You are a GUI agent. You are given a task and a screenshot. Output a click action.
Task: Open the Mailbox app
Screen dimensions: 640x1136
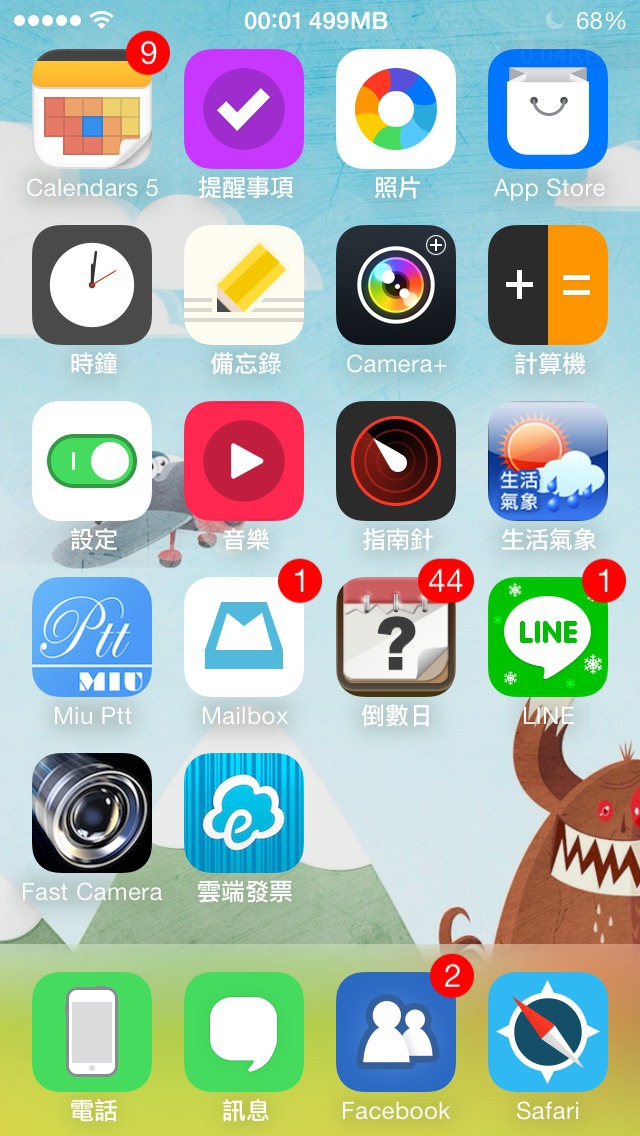tap(244, 637)
